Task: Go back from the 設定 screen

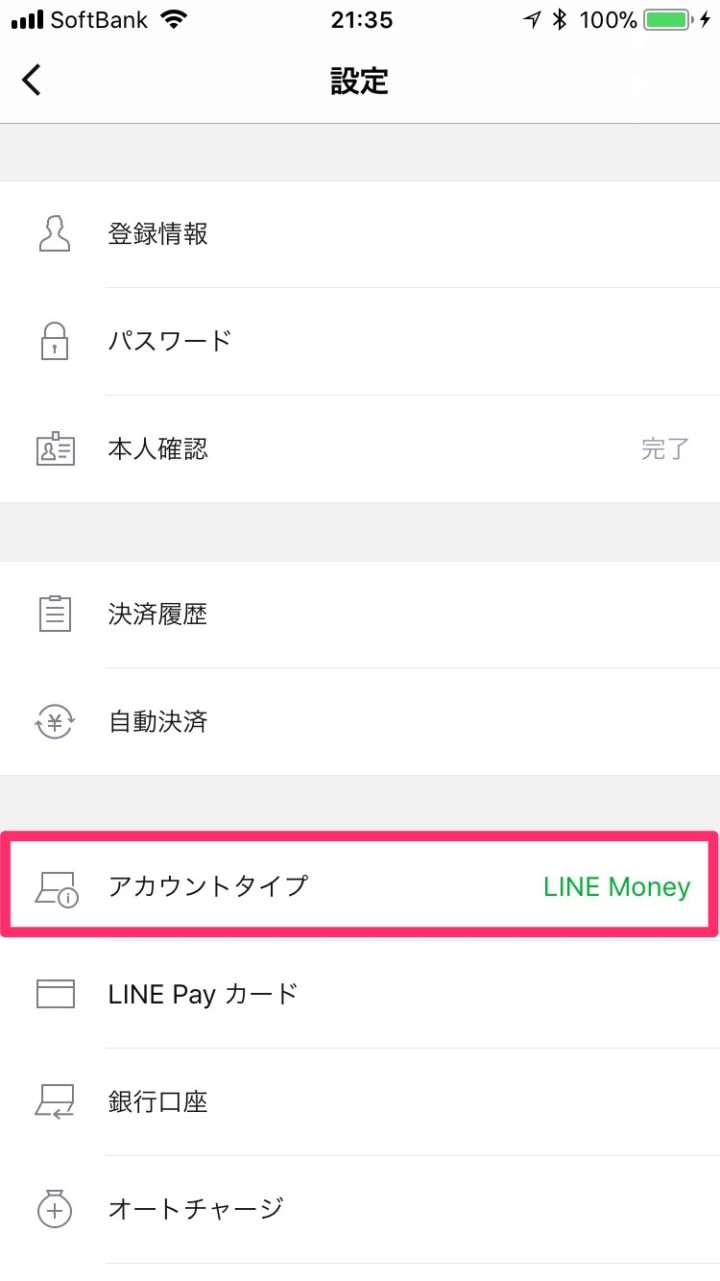Action: coord(32,80)
